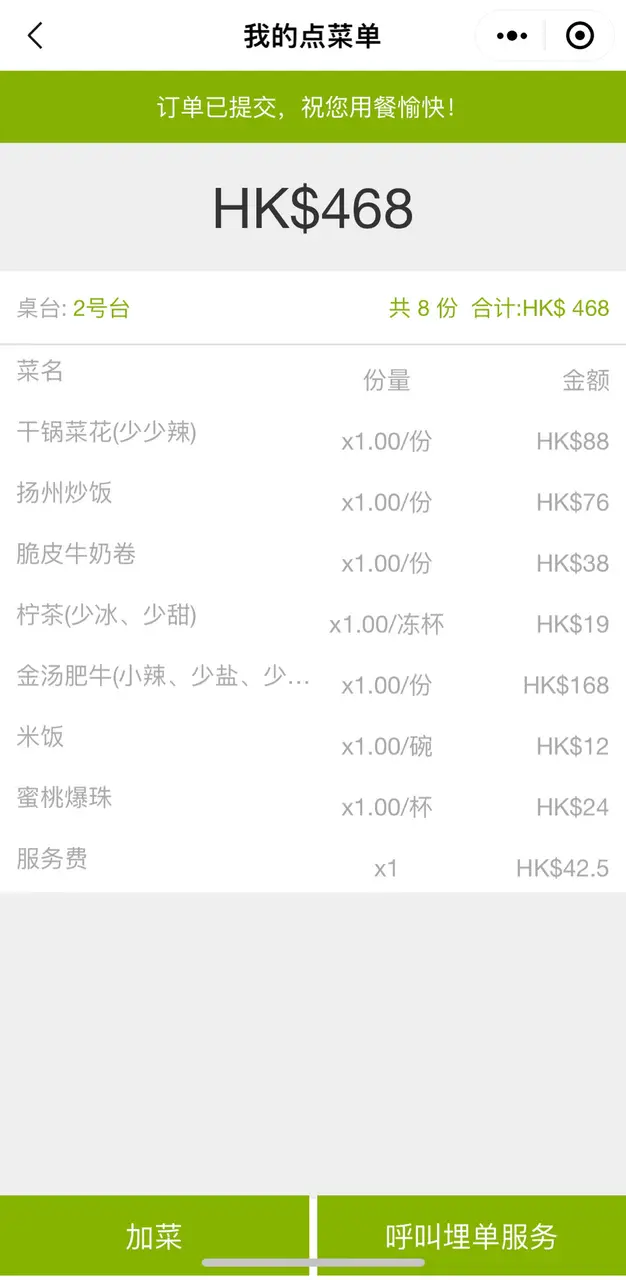Viewport: 626px width, 1280px height.
Task: Go back using the top-left arrow
Action: [35, 37]
